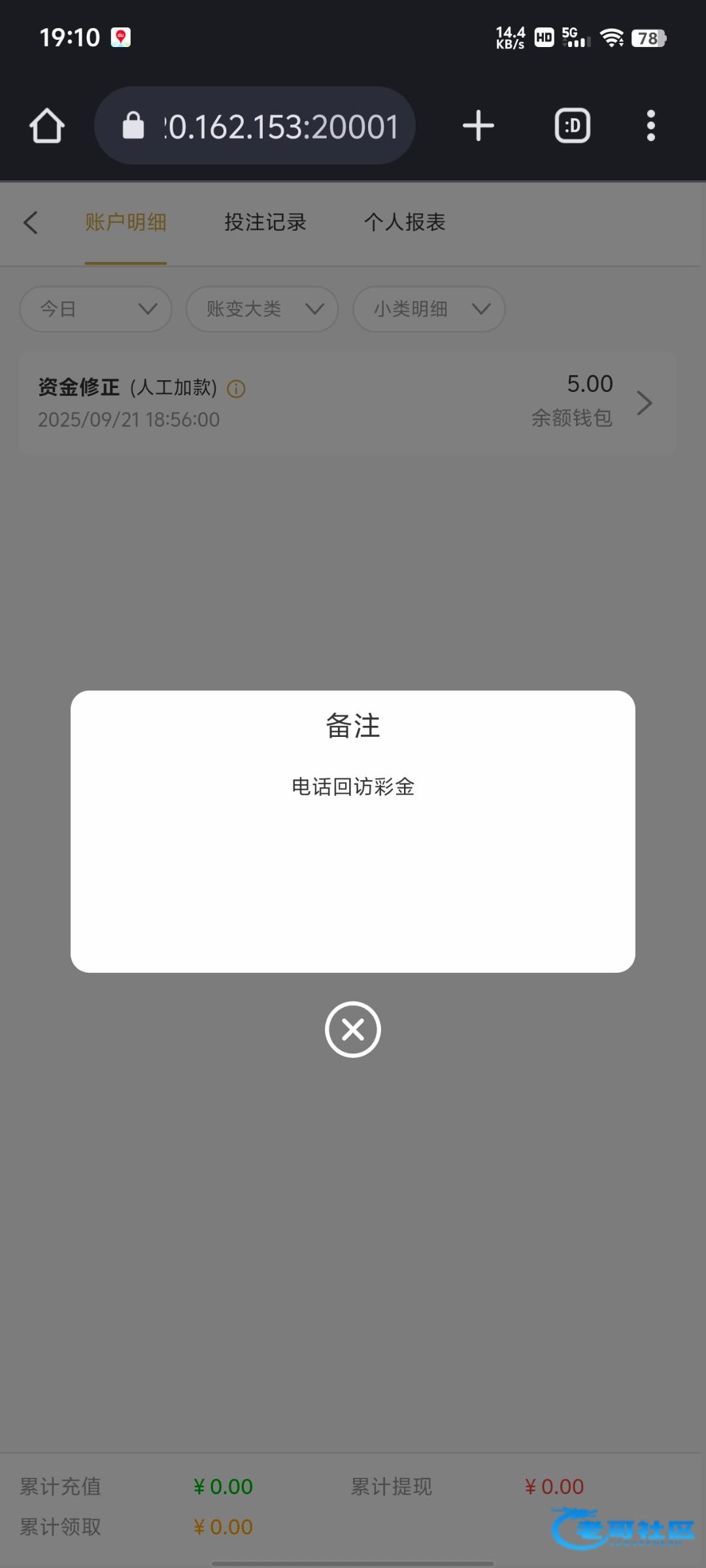The image size is (706, 1568).
Task: Switch to the 个人报表 tab
Action: [404, 222]
